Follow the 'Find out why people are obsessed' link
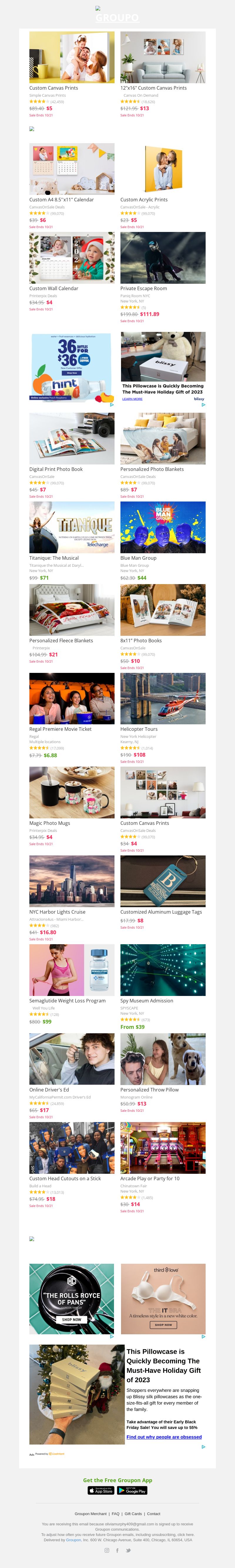The height and width of the screenshot is (1568, 235). pos(164,1437)
